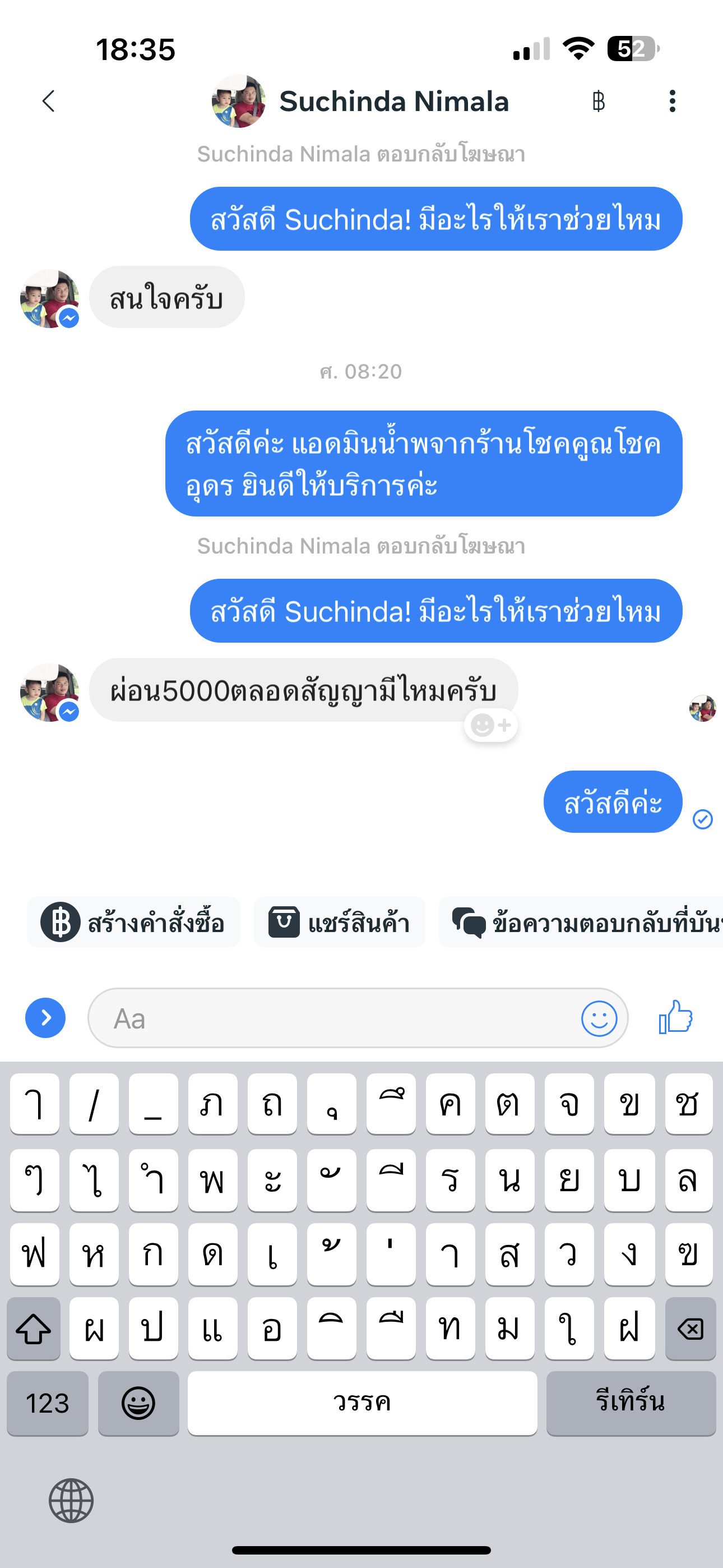The image size is (723, 1568).
Task: Hit the รีเทิร์น return key
Action: tap(631, 1403)
